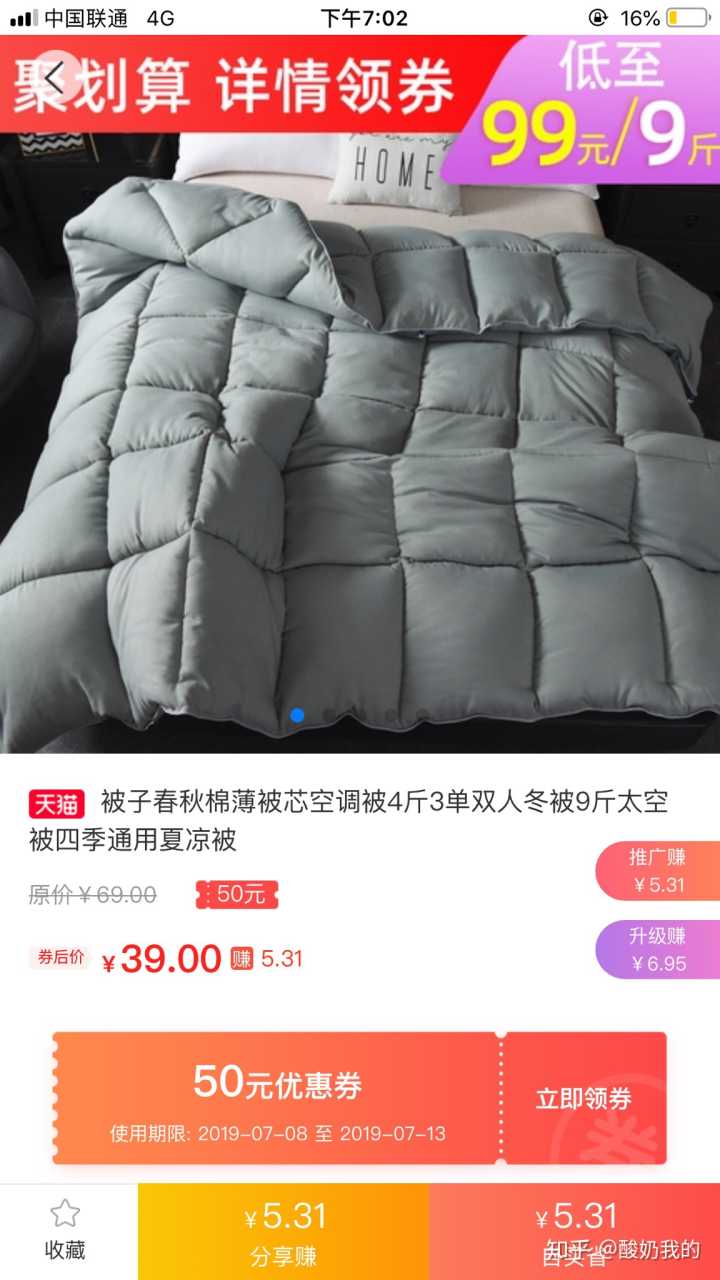The width and height of the screenshot is (720, 1280).
Task: Open the 升级赚 ¥6.95 badge
Action: point(659,950)
